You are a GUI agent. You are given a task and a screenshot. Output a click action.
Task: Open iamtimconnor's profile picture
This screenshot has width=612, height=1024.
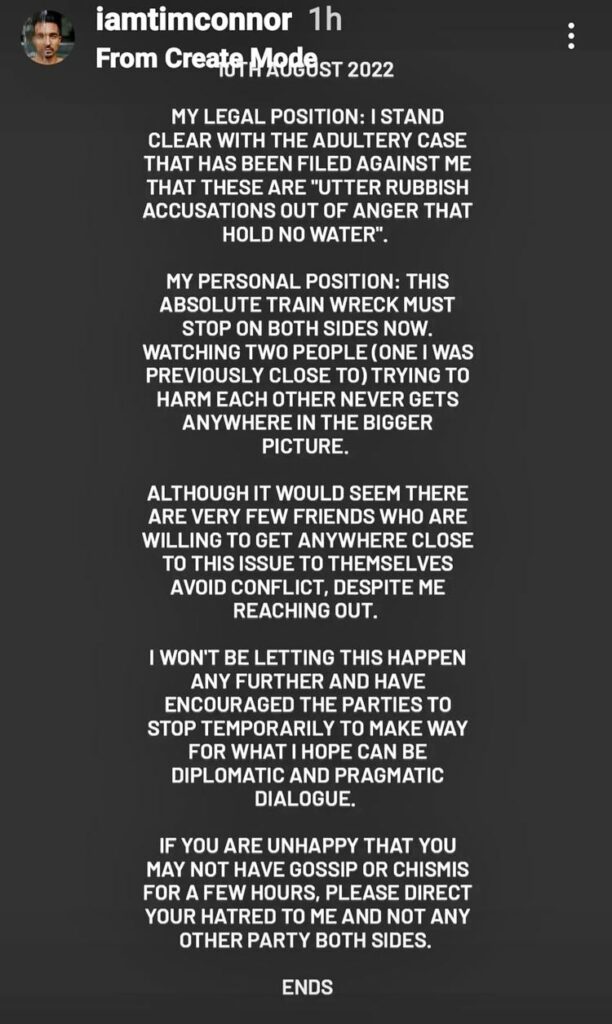pyautogui.click(x=47, y=37)
